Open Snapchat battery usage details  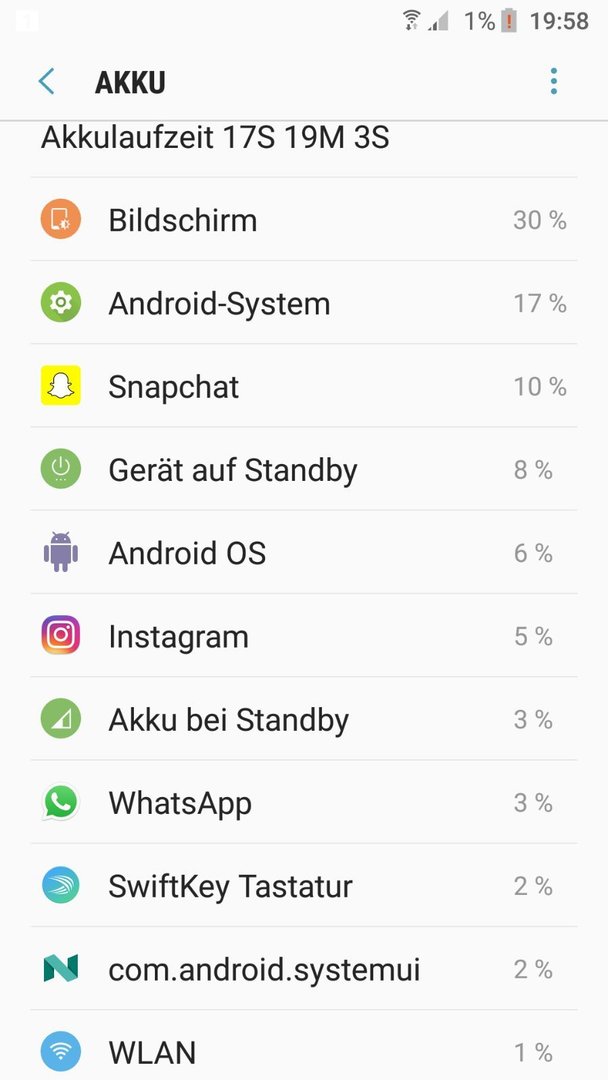(x=304, y=386)
